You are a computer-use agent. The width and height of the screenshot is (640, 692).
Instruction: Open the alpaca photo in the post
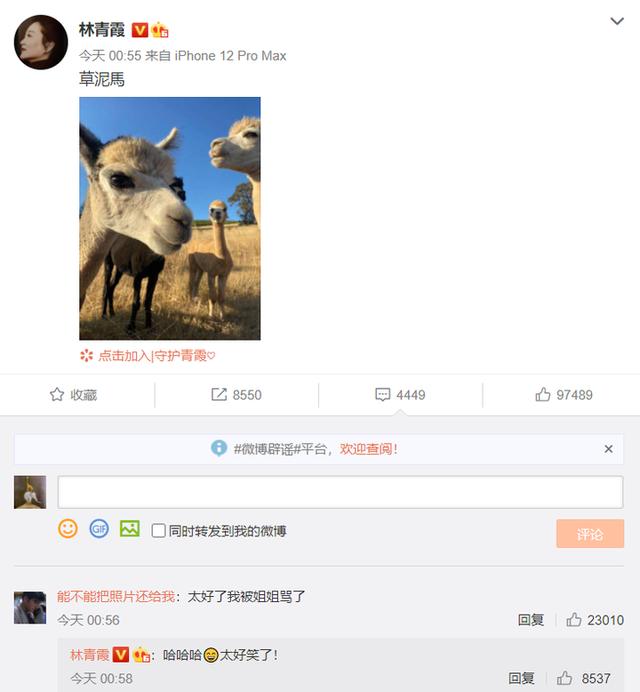[x=170, y=218]
